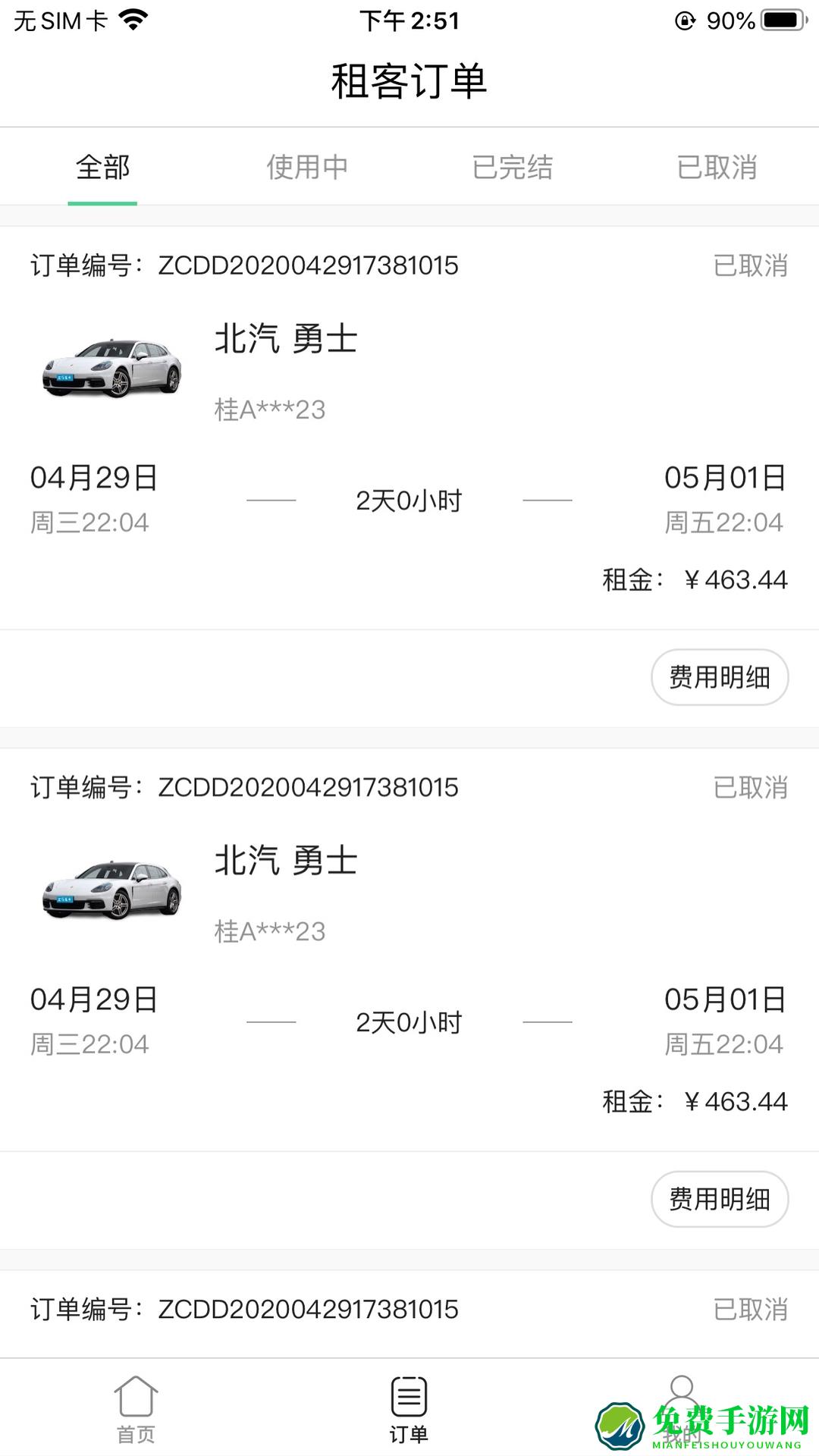Open 费用明细 for the first order

pos(720,677)
